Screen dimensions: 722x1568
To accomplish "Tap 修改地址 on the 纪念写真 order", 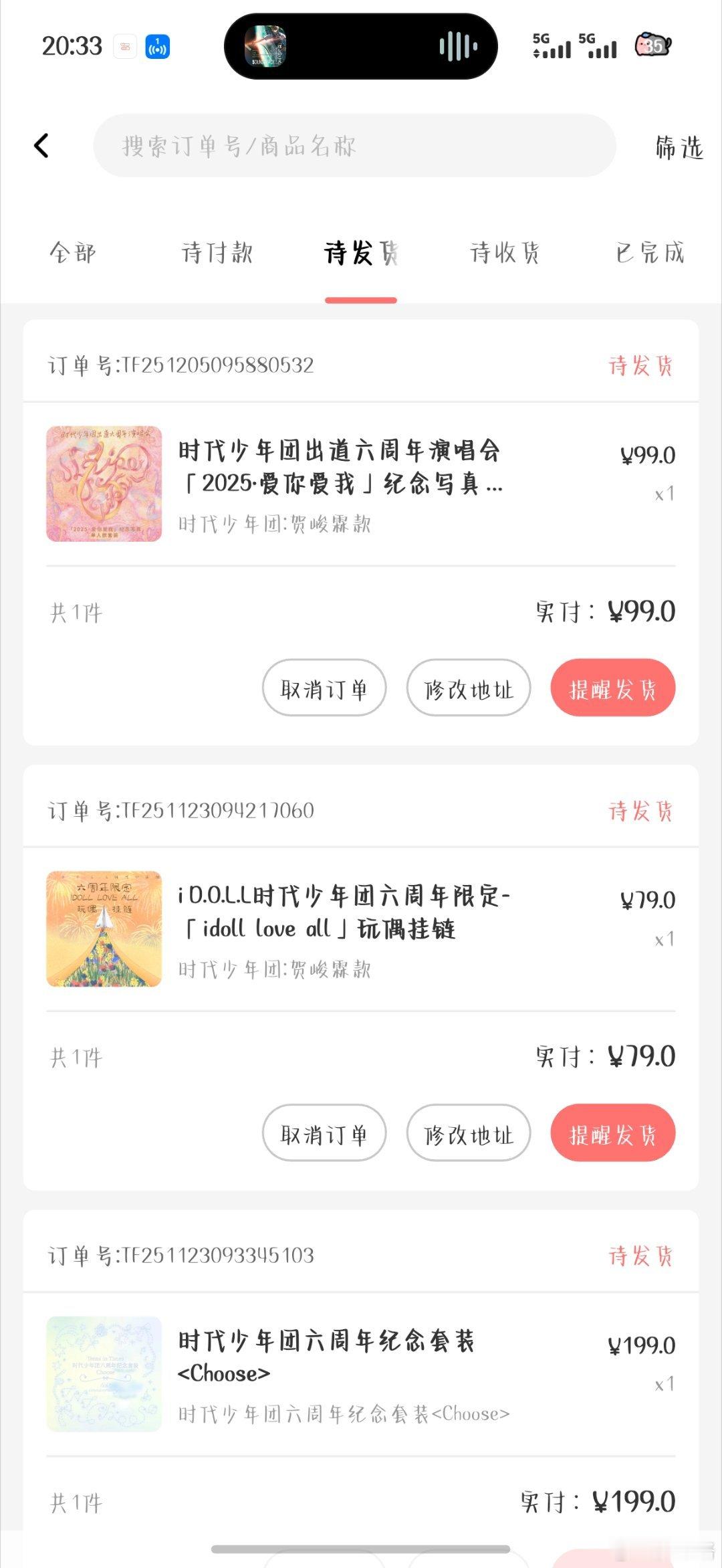I will coord(469,688).
